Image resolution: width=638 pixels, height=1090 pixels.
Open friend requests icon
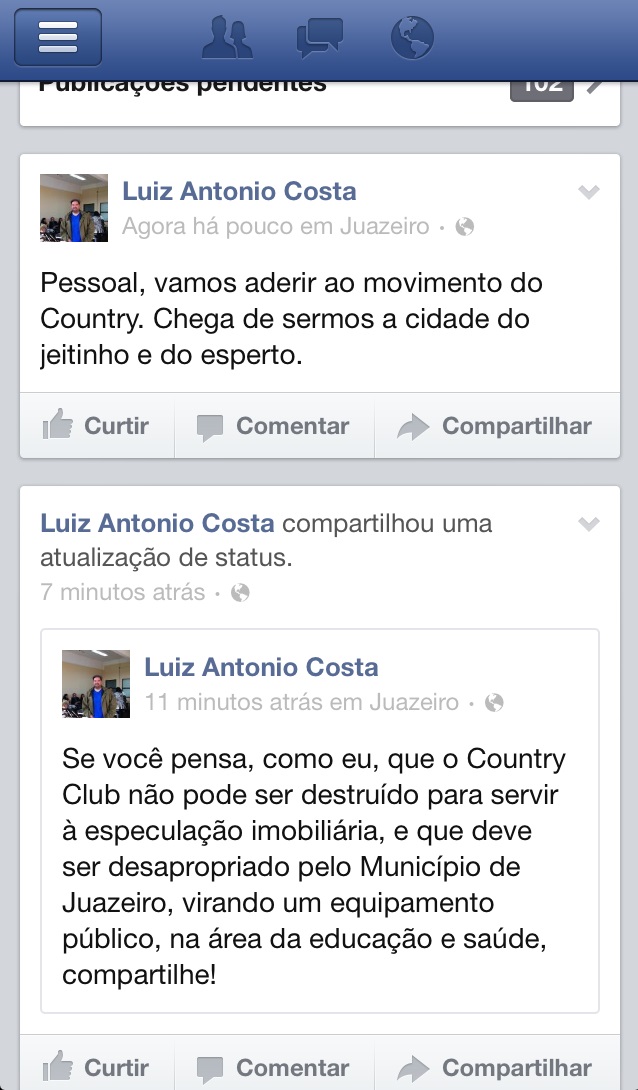coord(227,38)
